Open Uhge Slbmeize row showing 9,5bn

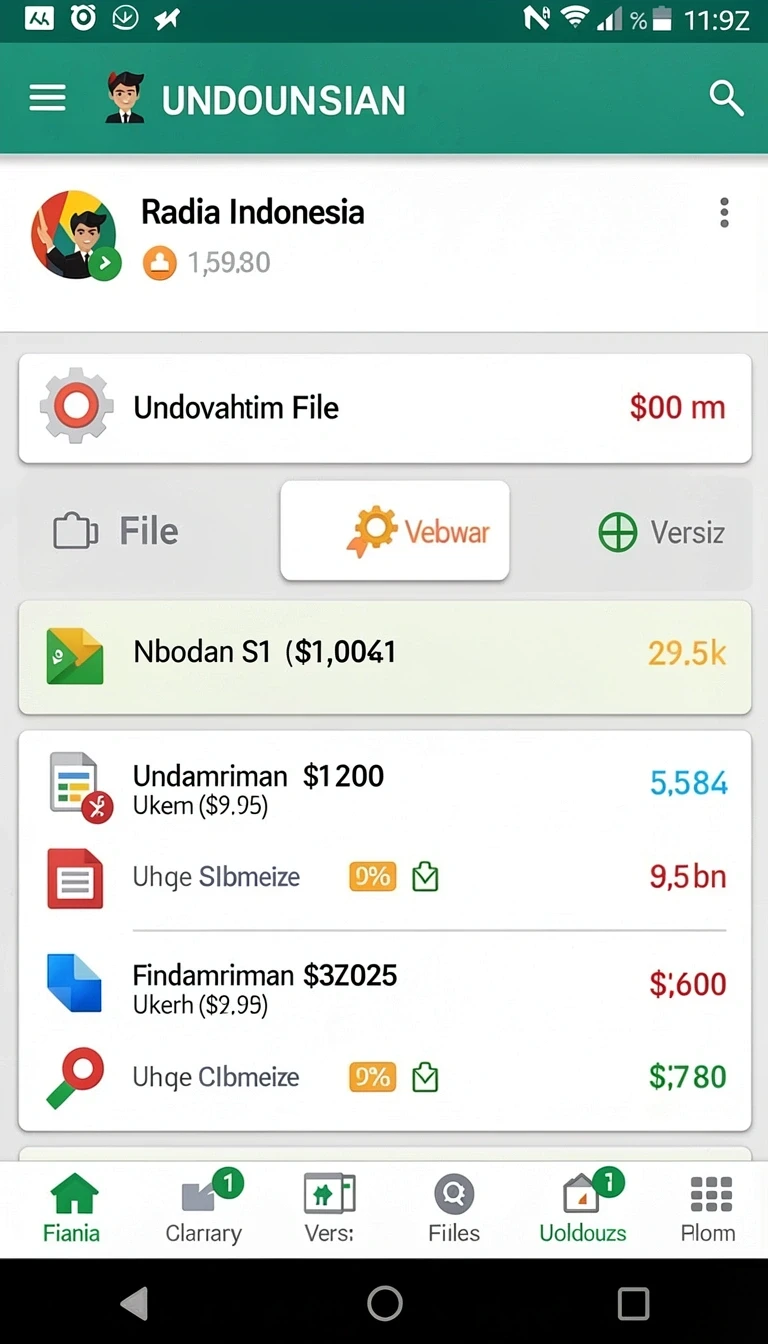[385, 878]
